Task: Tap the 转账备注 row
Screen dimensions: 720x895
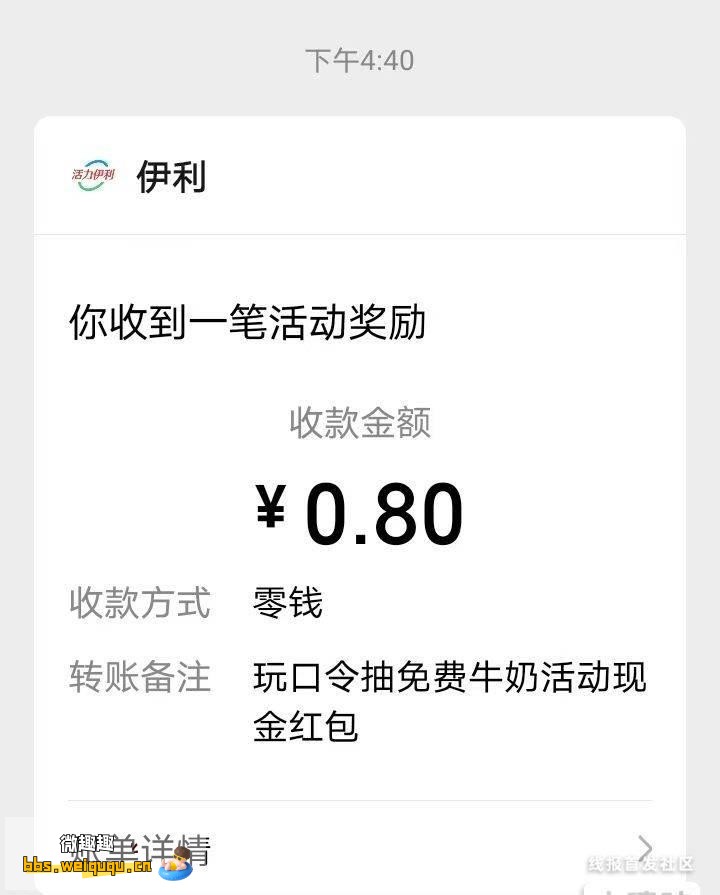Action: pyautogui.click(x=140, y=679)
